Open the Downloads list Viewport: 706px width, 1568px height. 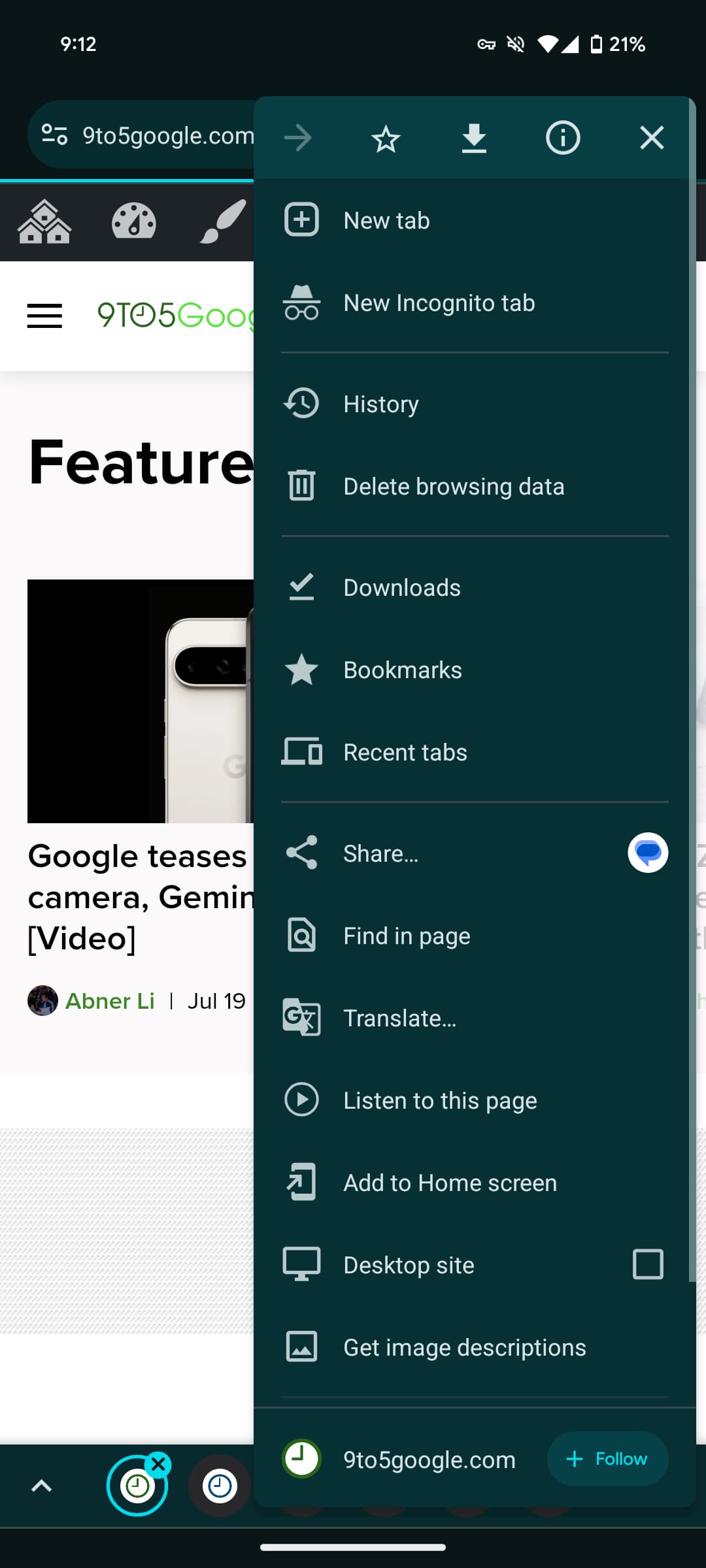tap(401, 588)
